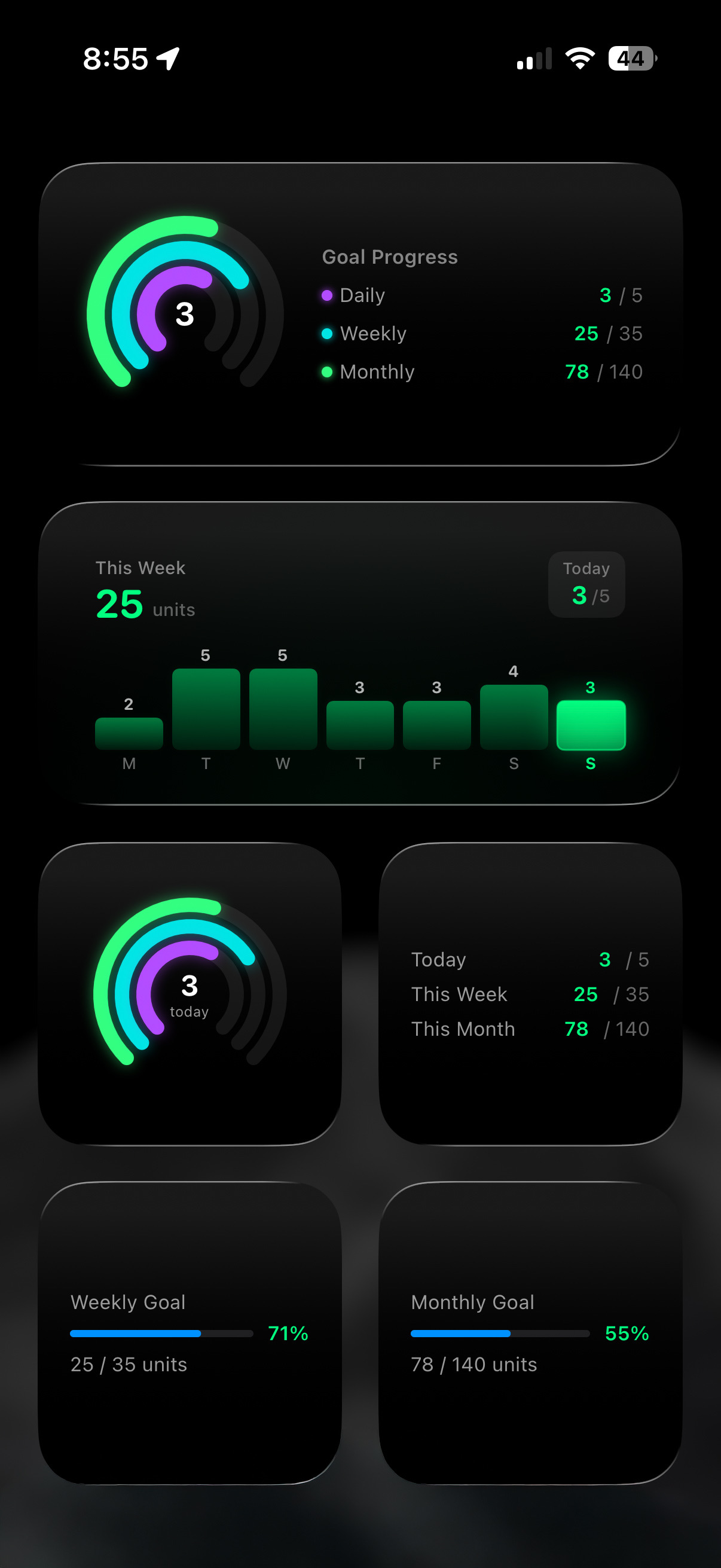Image resolution: width=721 pixels, height=1568 pixels.
Task: Tap the 'This Month 78 / 140' stat row
Action: coord(530,1029)
